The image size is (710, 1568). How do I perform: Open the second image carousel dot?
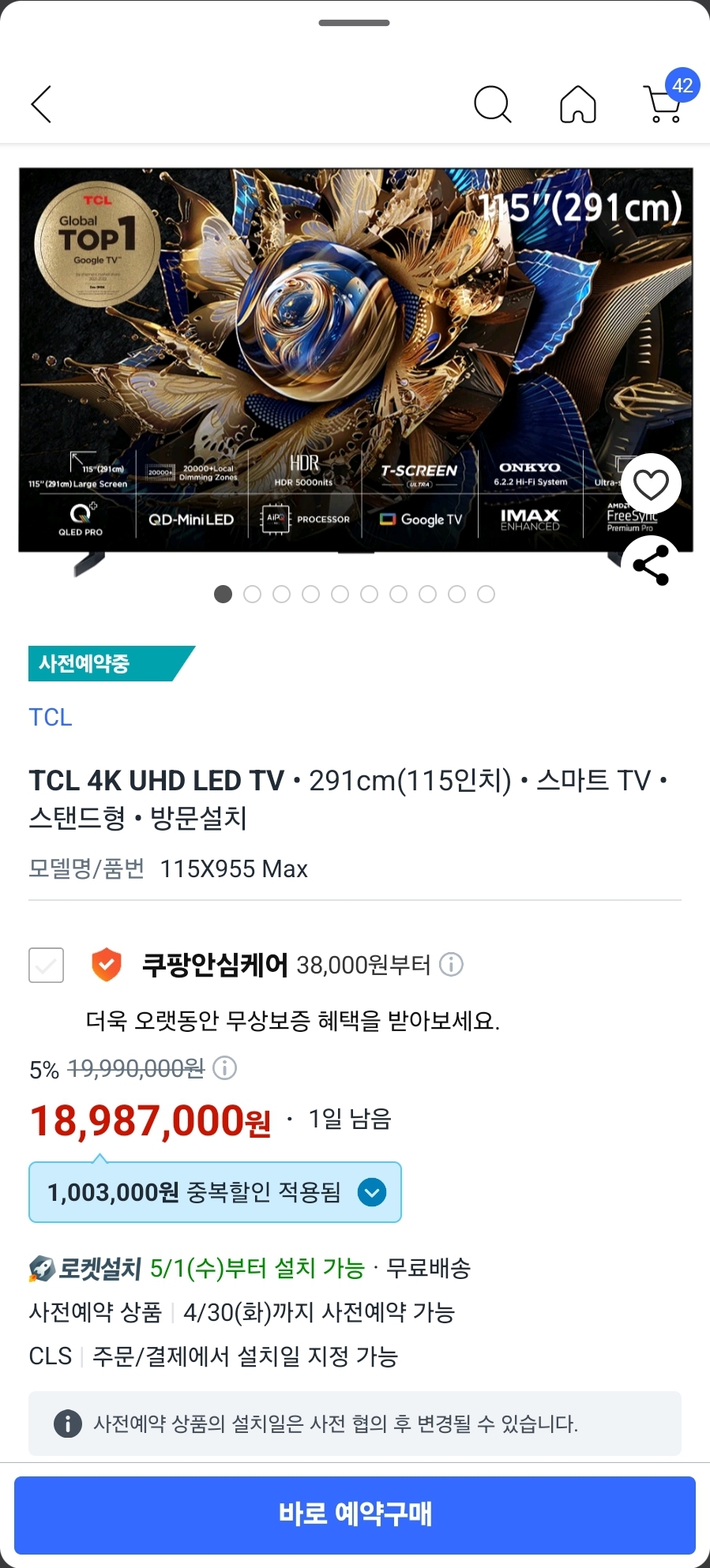tap(252, 594)
